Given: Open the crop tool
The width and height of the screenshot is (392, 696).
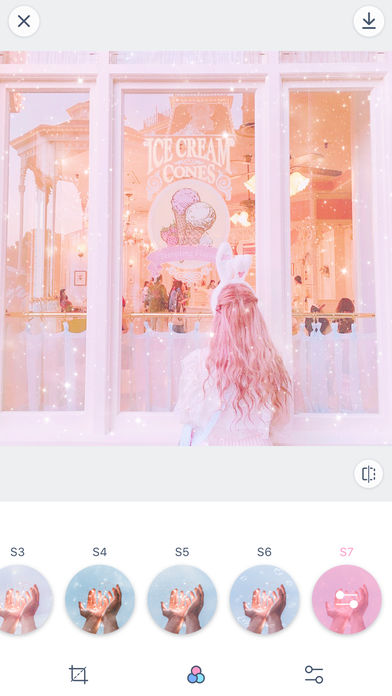Looking at the screenshot, I should pos(78,675).
